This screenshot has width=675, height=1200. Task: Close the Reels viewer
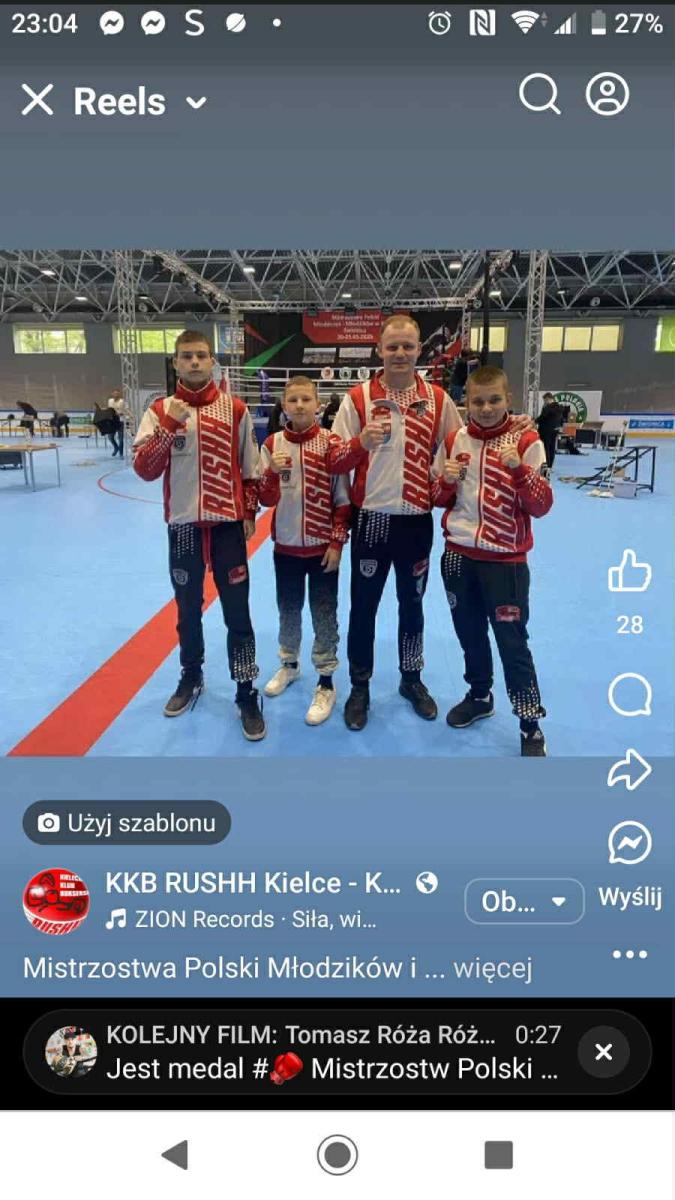tap(37, 100)
